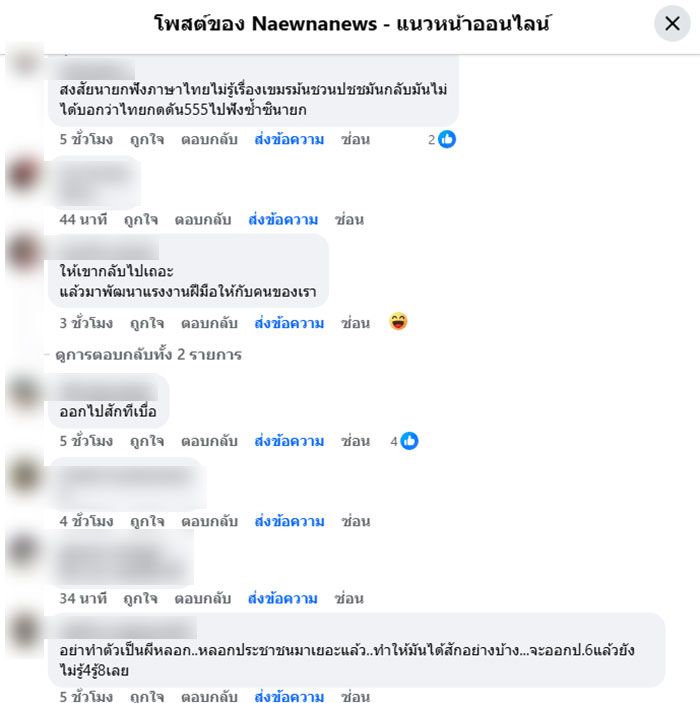The height and width of the screenshot is (703, 700).
Task: View the laugh reaction on ให้เขากลับไปเถอะ
Action: (x=399, y=322)
